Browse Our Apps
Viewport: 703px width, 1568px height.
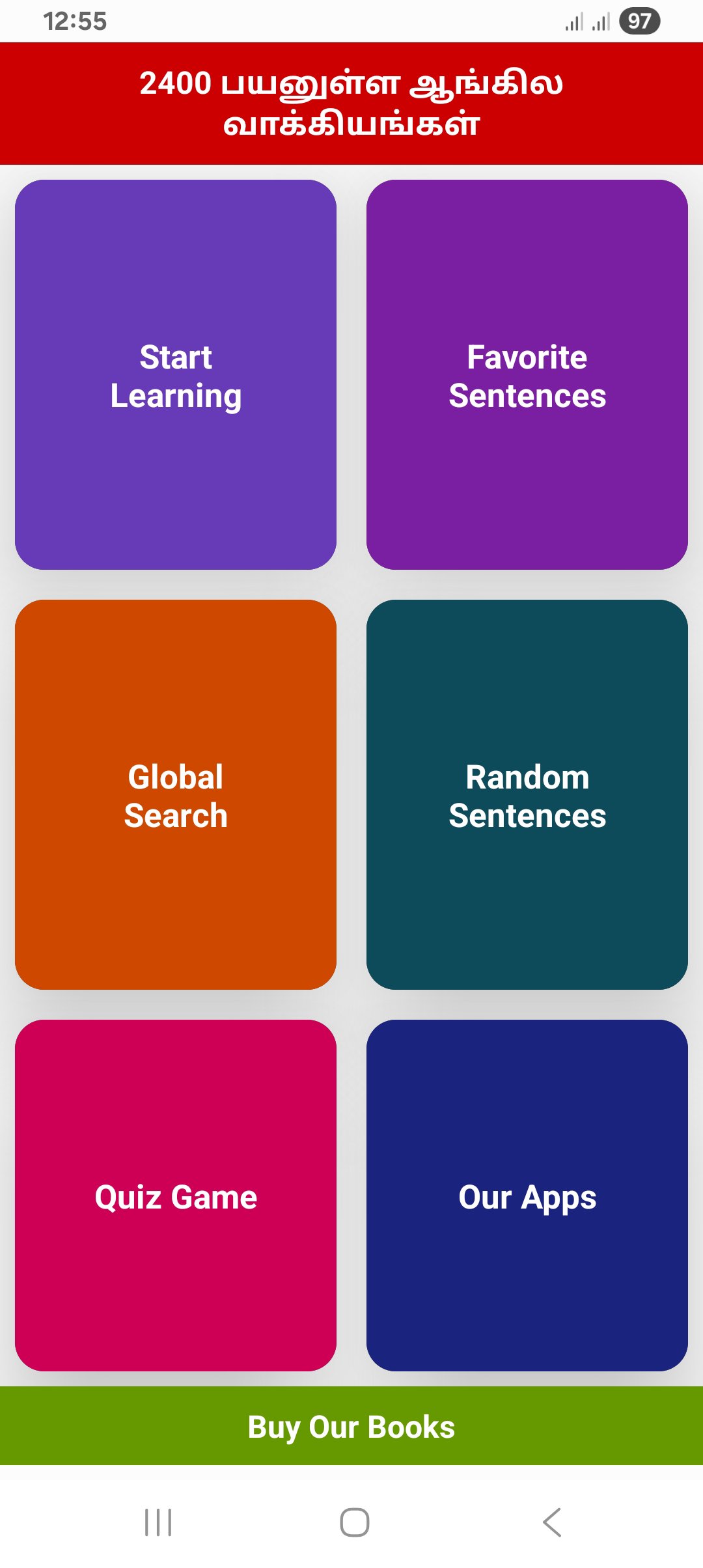[527, 1196]
